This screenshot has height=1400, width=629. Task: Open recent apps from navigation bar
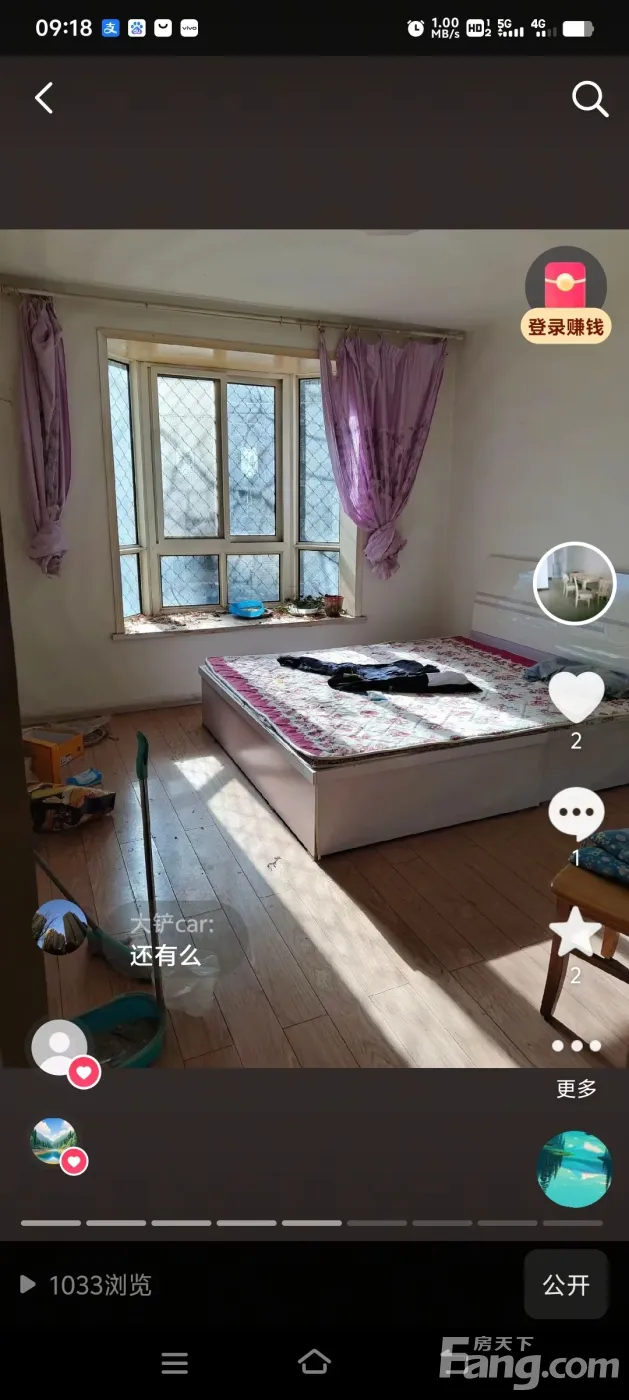(x=175, y=1362)
